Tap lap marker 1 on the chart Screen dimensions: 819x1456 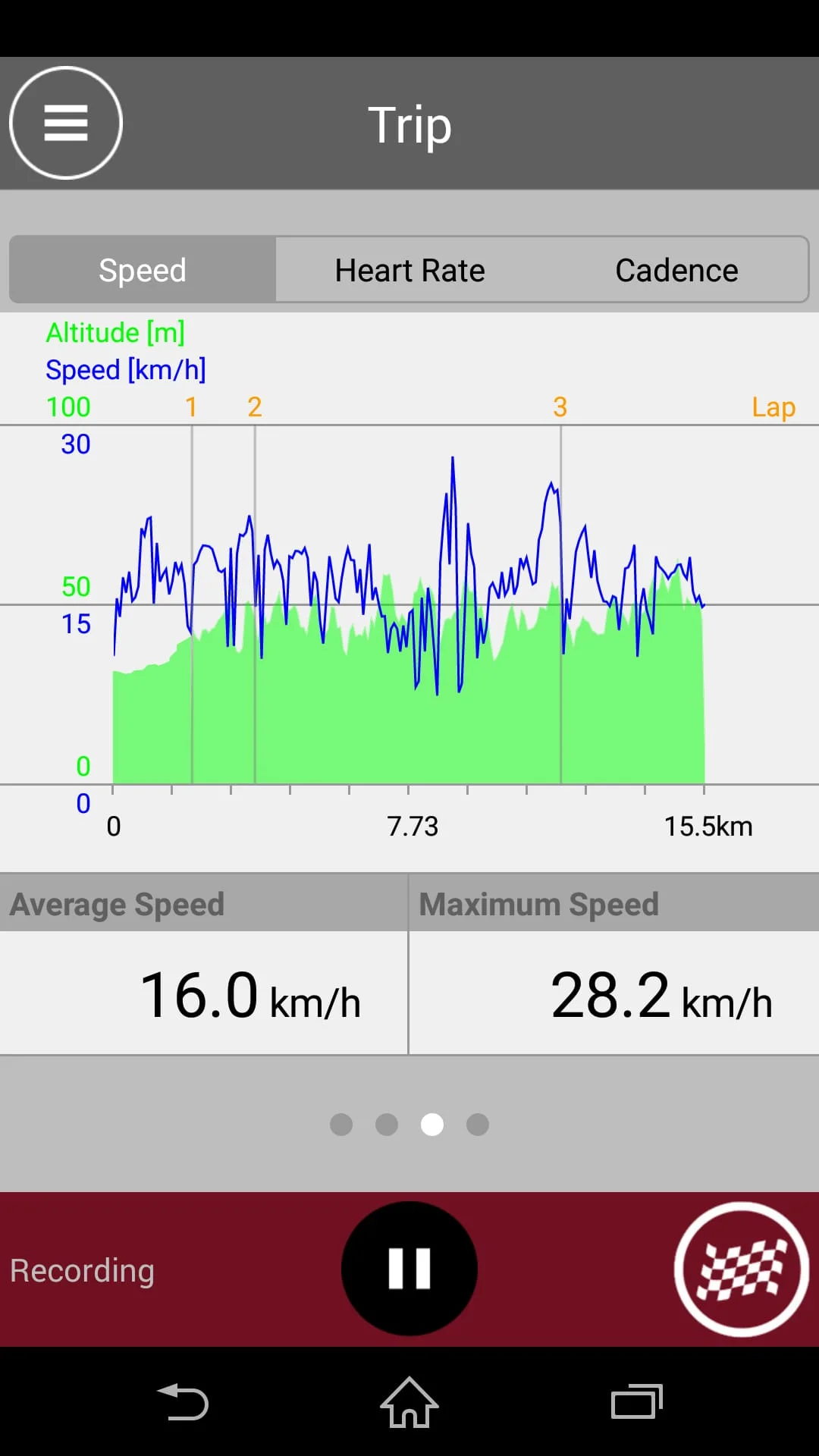point(192,407)
